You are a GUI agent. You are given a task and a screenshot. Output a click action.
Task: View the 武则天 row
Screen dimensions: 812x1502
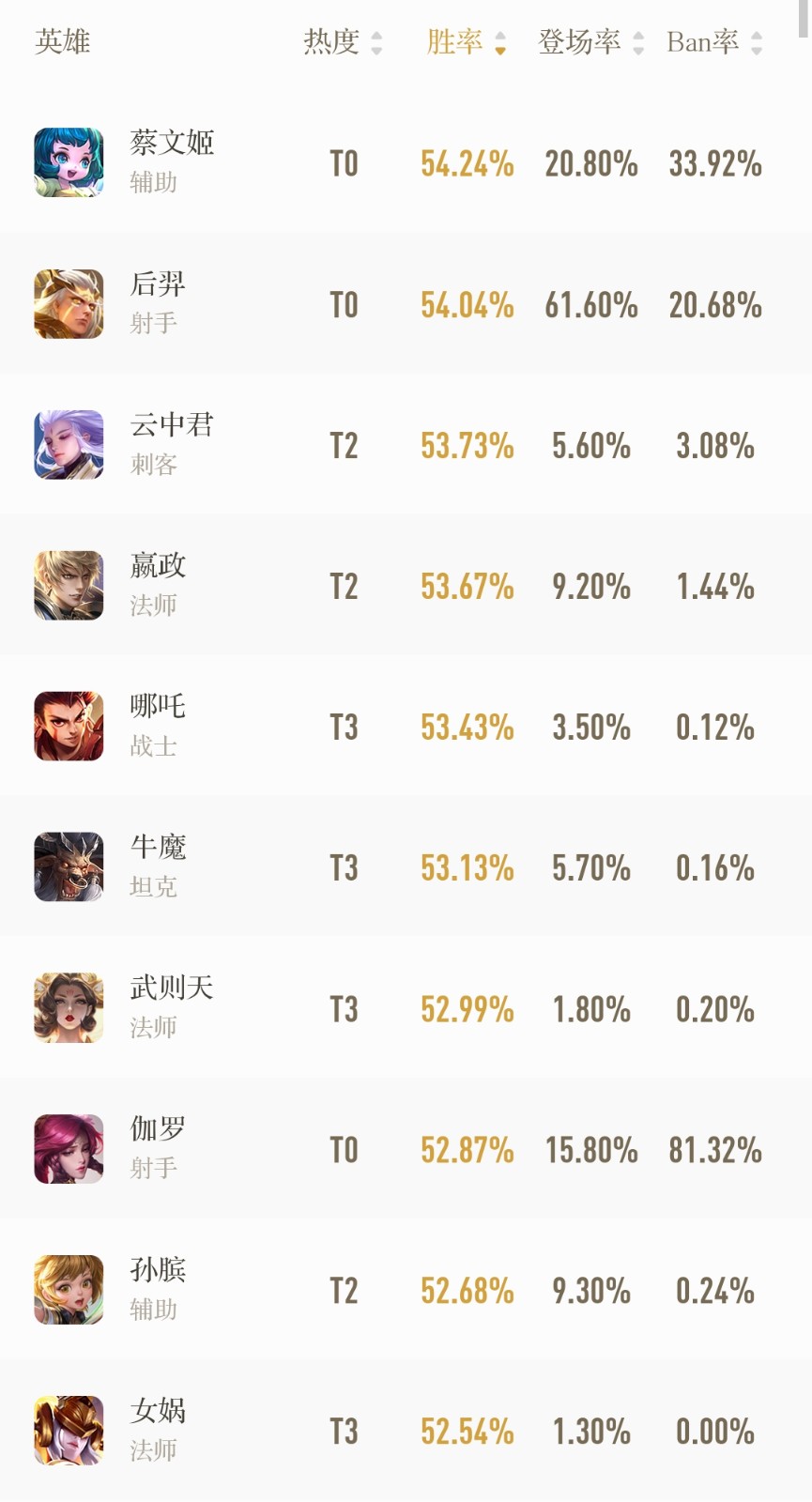tap(406, 1007)
